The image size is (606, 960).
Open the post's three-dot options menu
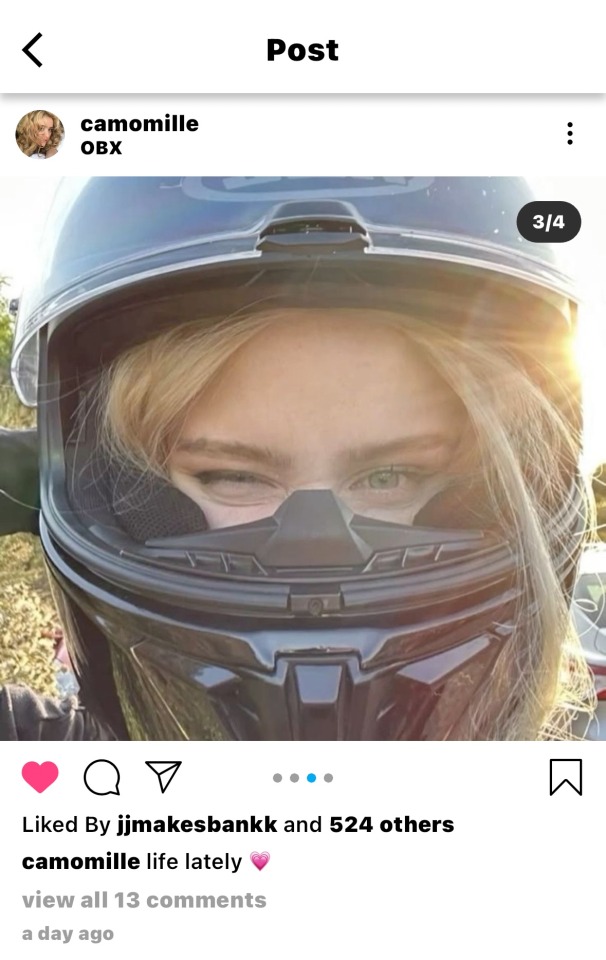tap(569, 134)
